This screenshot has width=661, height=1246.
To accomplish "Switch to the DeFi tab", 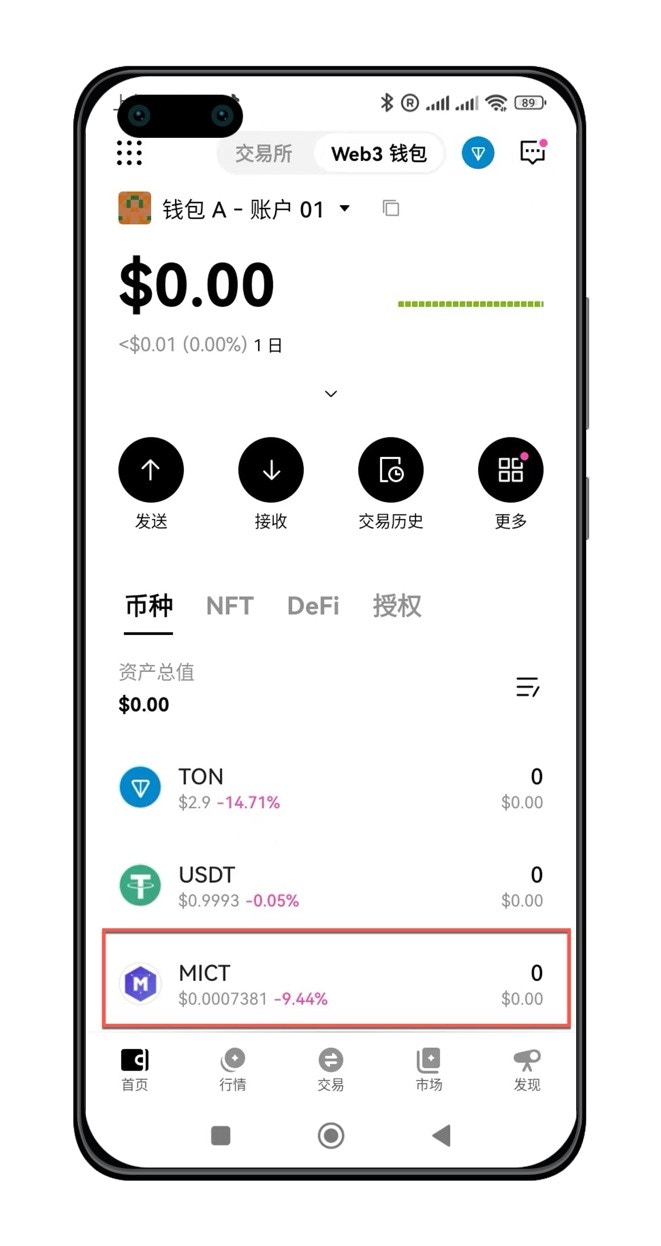I will pos(313,606).
